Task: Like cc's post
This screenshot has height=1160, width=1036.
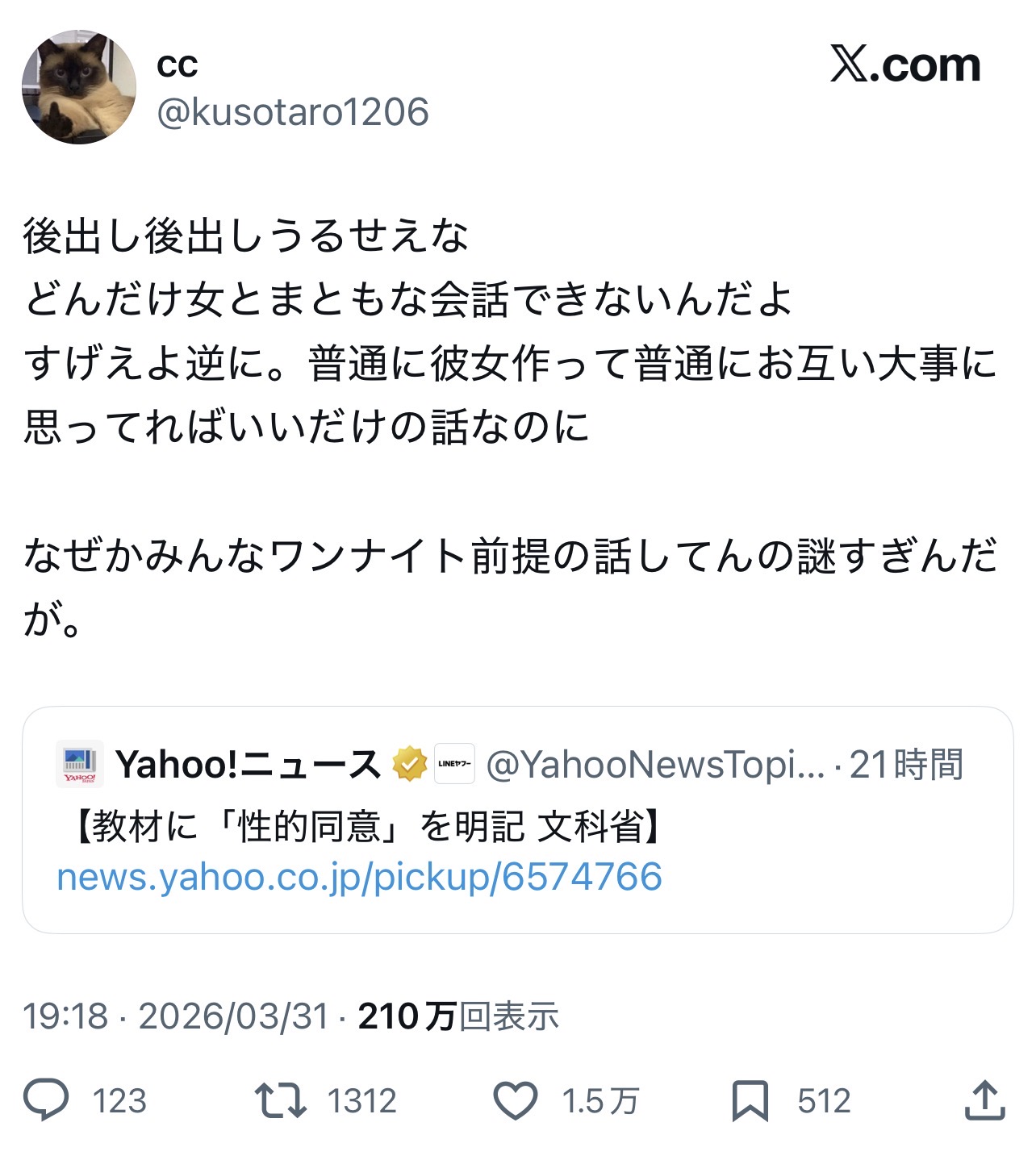Action: (515, 1100)
